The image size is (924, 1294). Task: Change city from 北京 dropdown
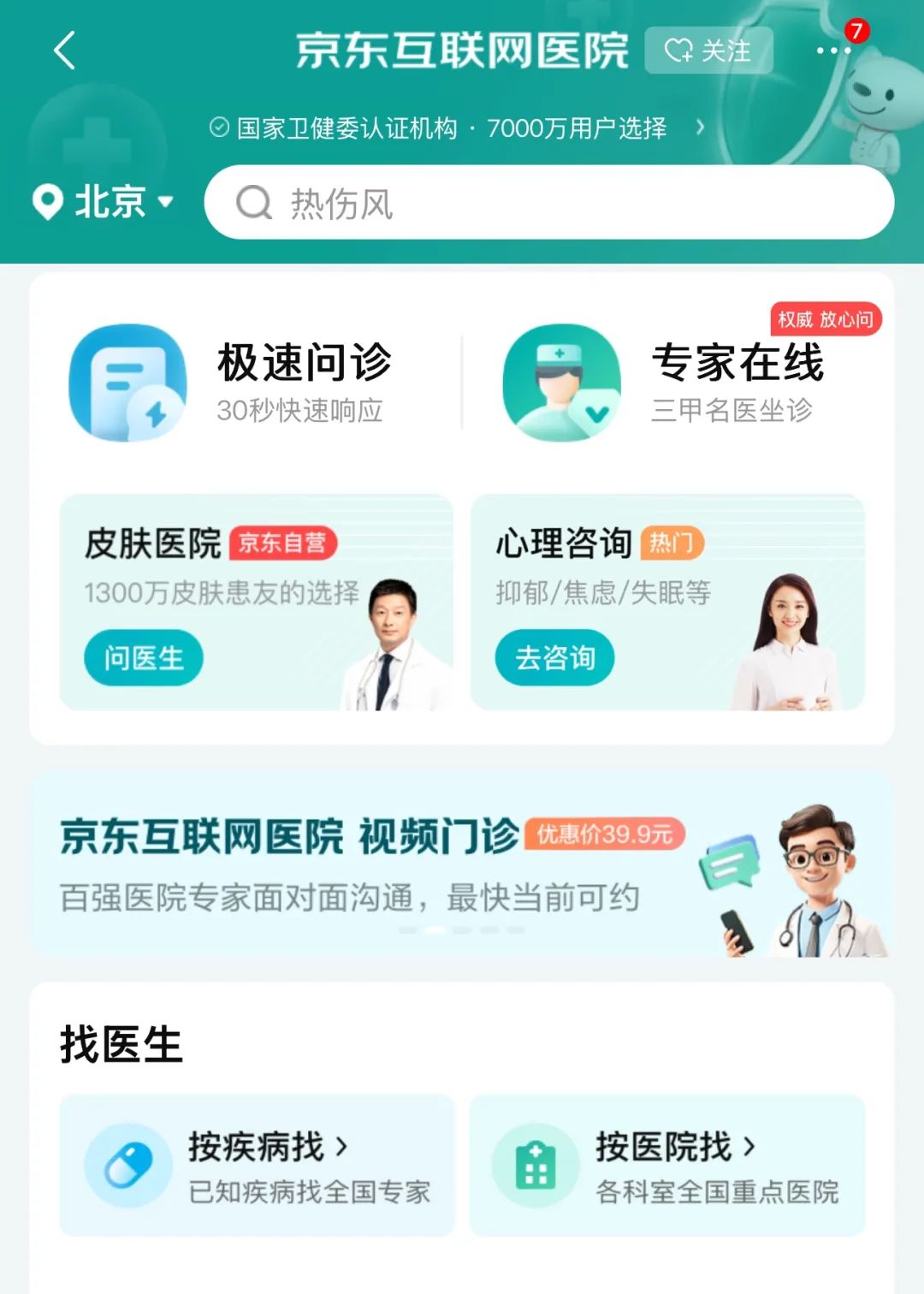click(x=104, y=202)
